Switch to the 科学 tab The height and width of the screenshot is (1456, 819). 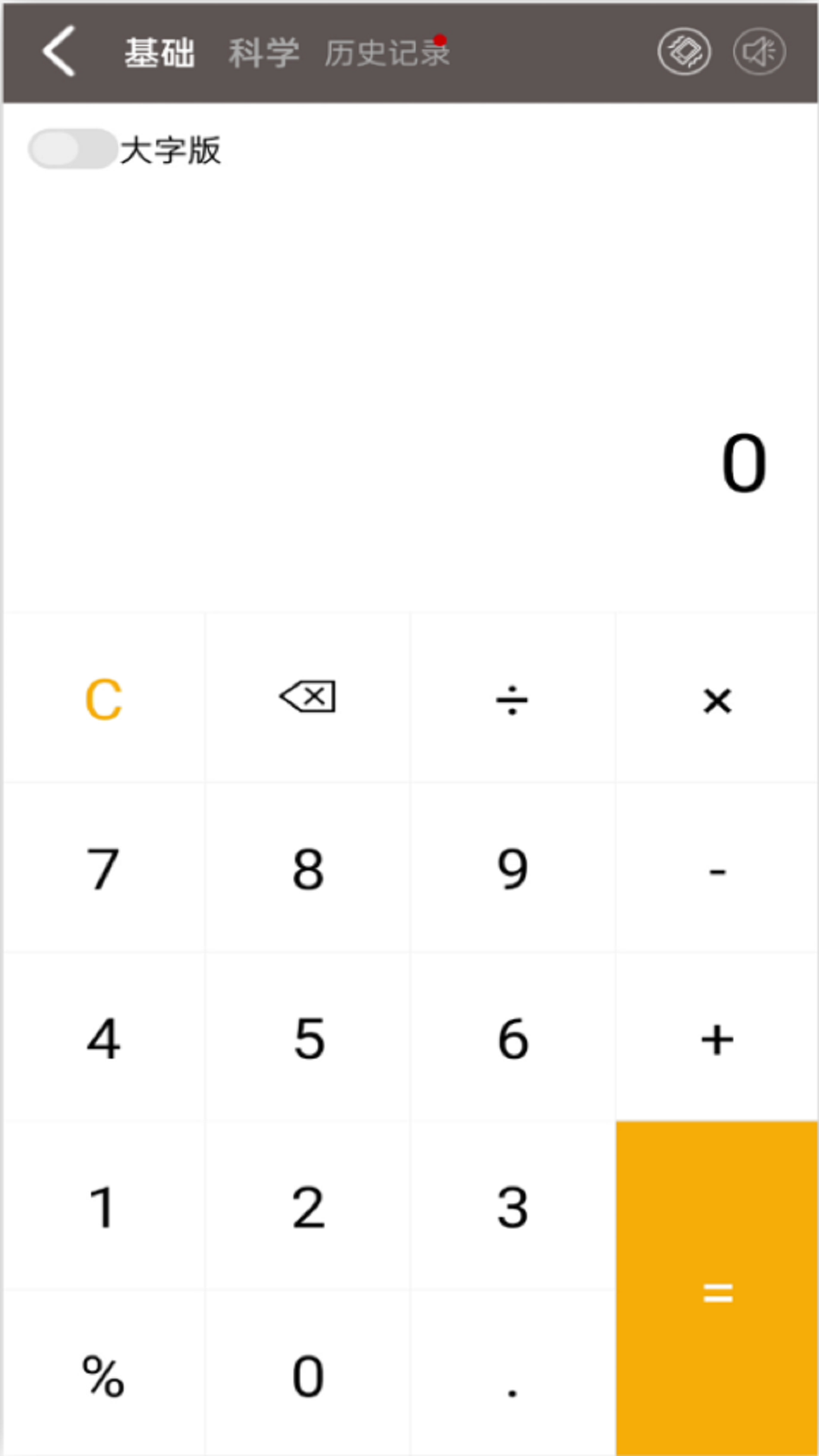click(264, 53)
